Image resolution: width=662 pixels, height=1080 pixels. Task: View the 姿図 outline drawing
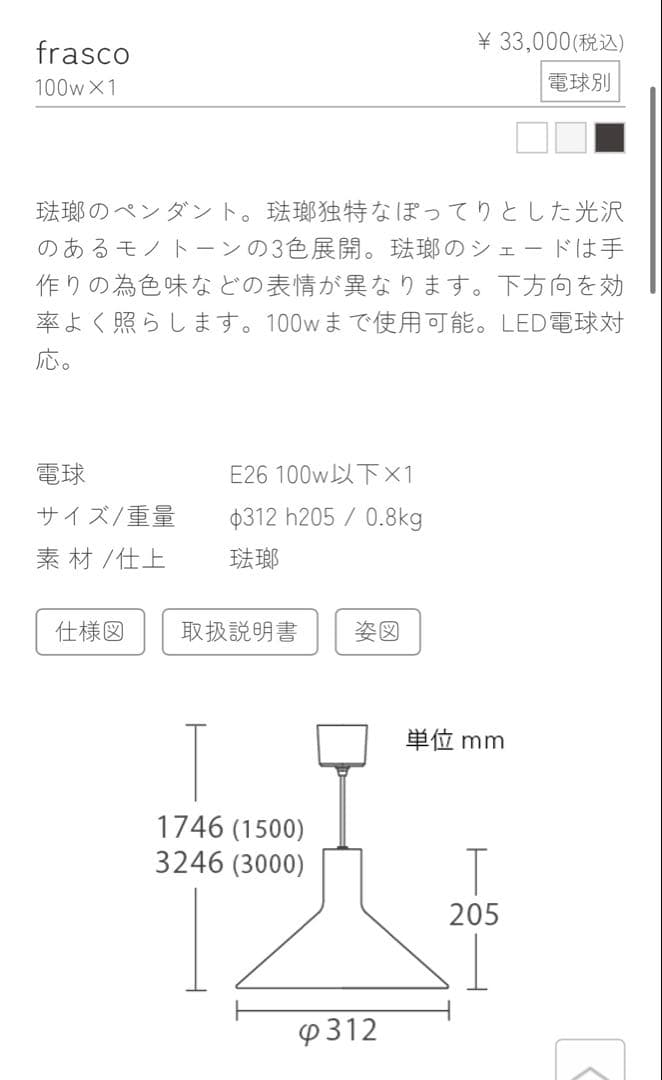pos(377,632)
